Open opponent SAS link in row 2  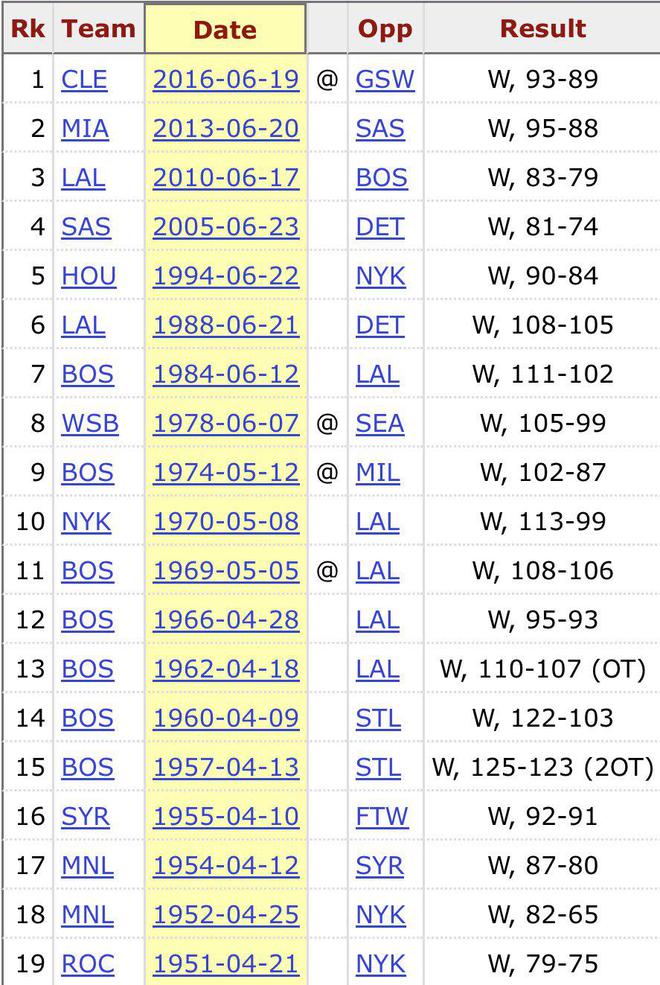(381, 128)
